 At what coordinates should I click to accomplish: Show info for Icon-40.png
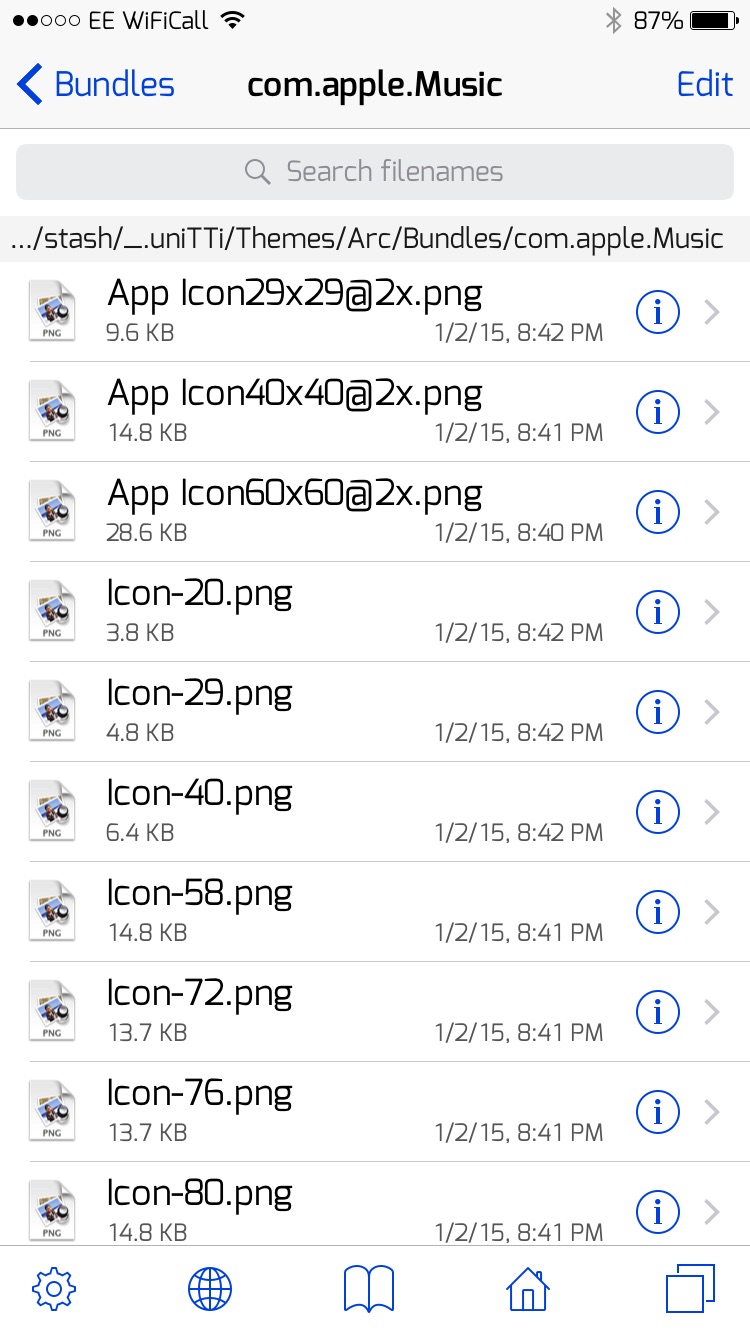tap(658, 812)
